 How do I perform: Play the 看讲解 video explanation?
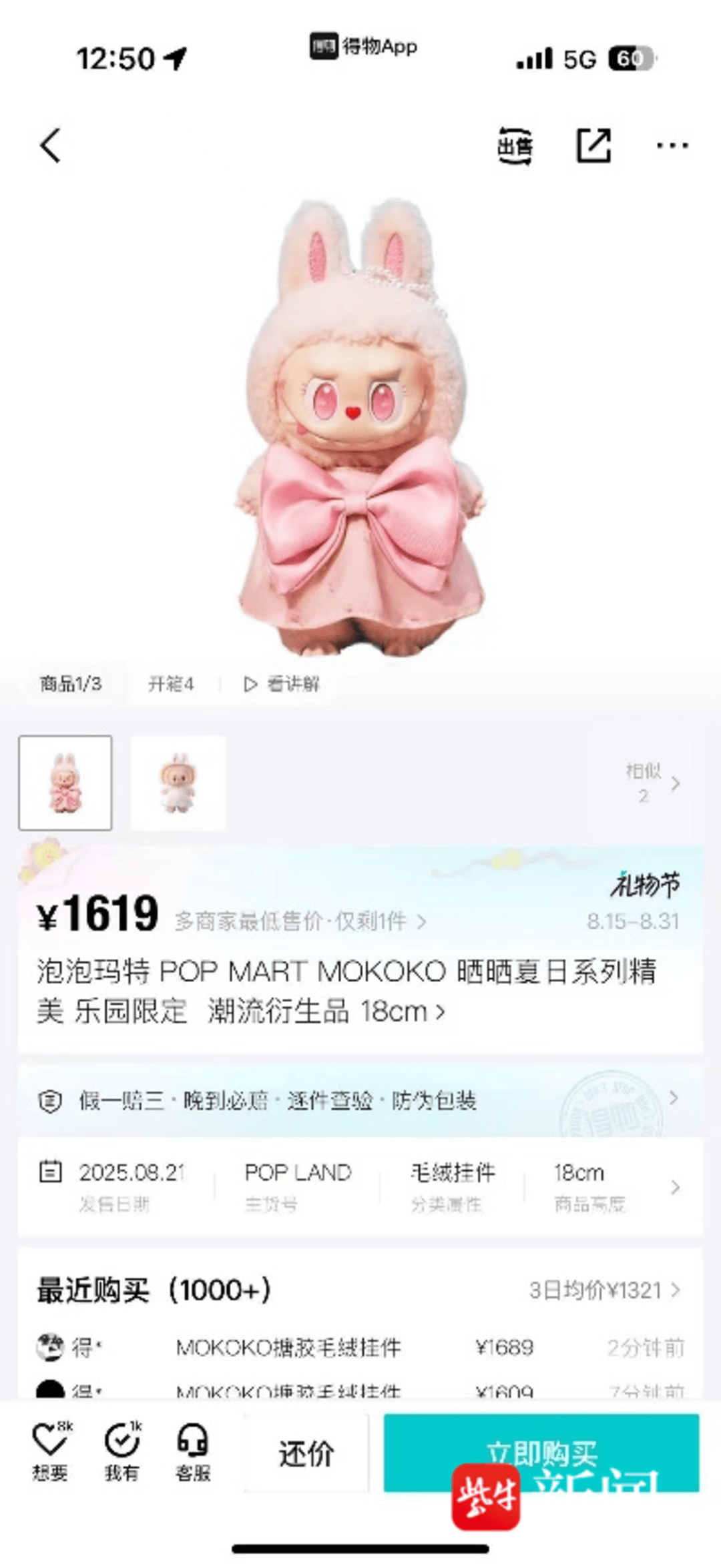(x=282, y=684)
